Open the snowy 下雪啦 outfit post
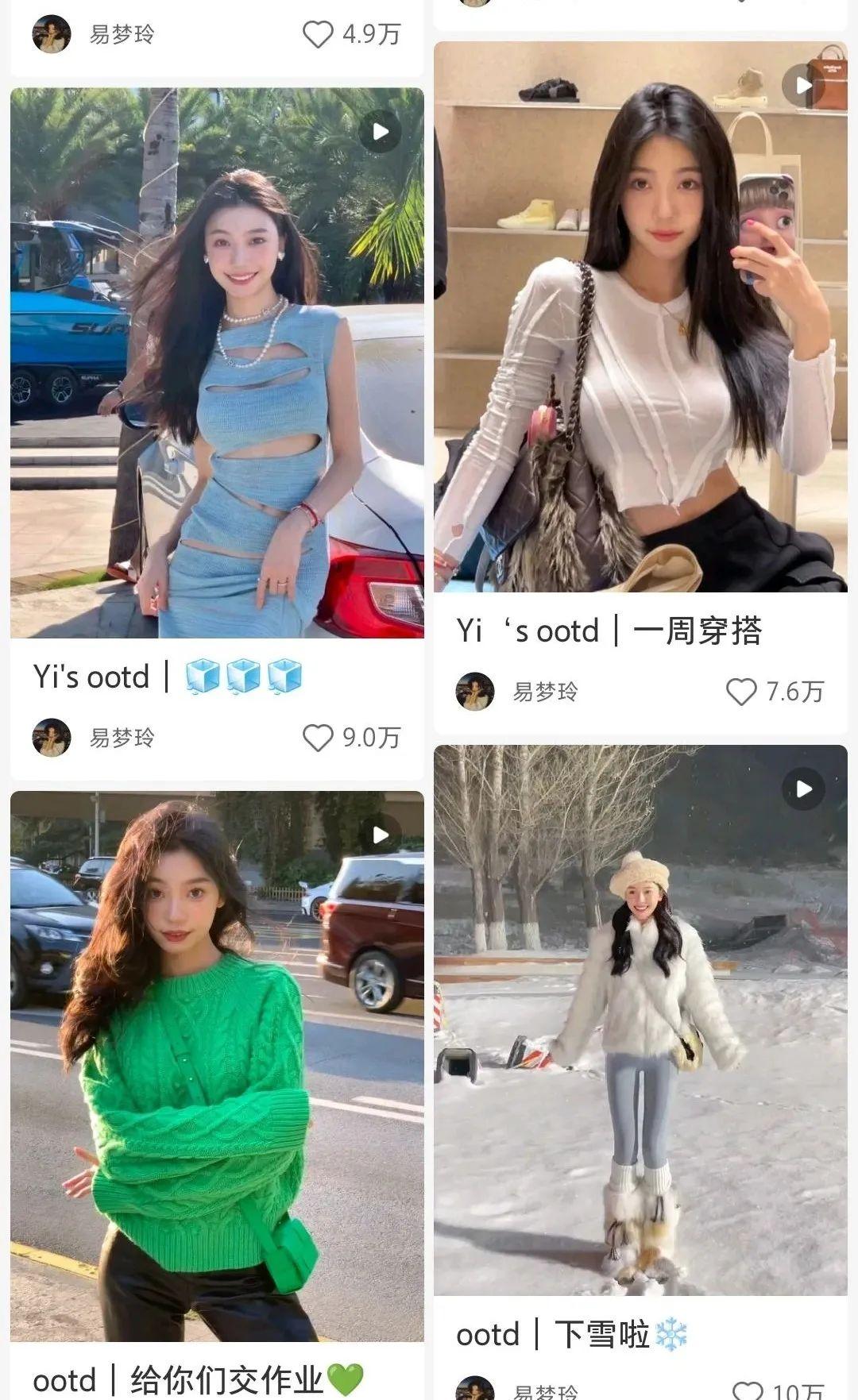 pos(640,1020)
